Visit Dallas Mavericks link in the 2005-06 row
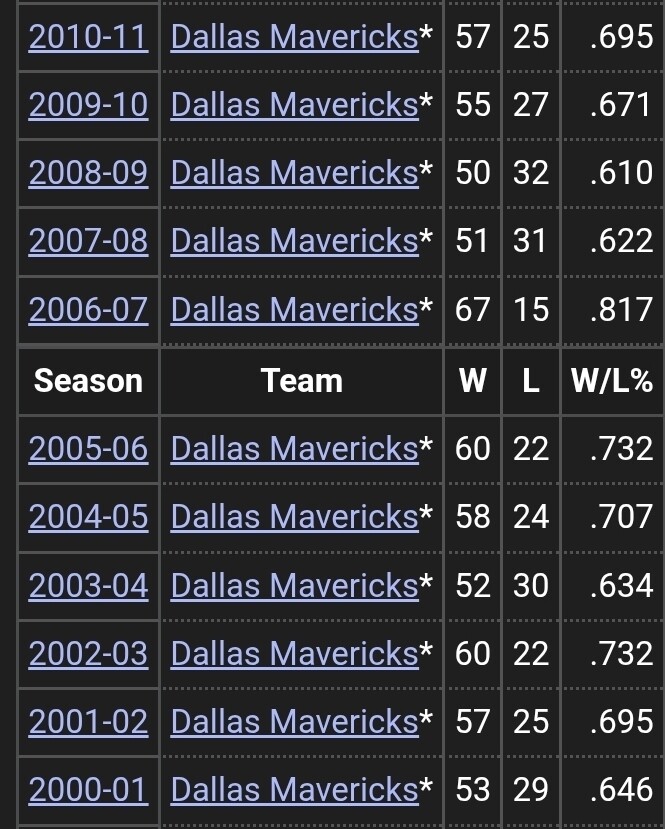Image resolution: width=665 pixels, height=829 pixels. [x=294, y=449]
